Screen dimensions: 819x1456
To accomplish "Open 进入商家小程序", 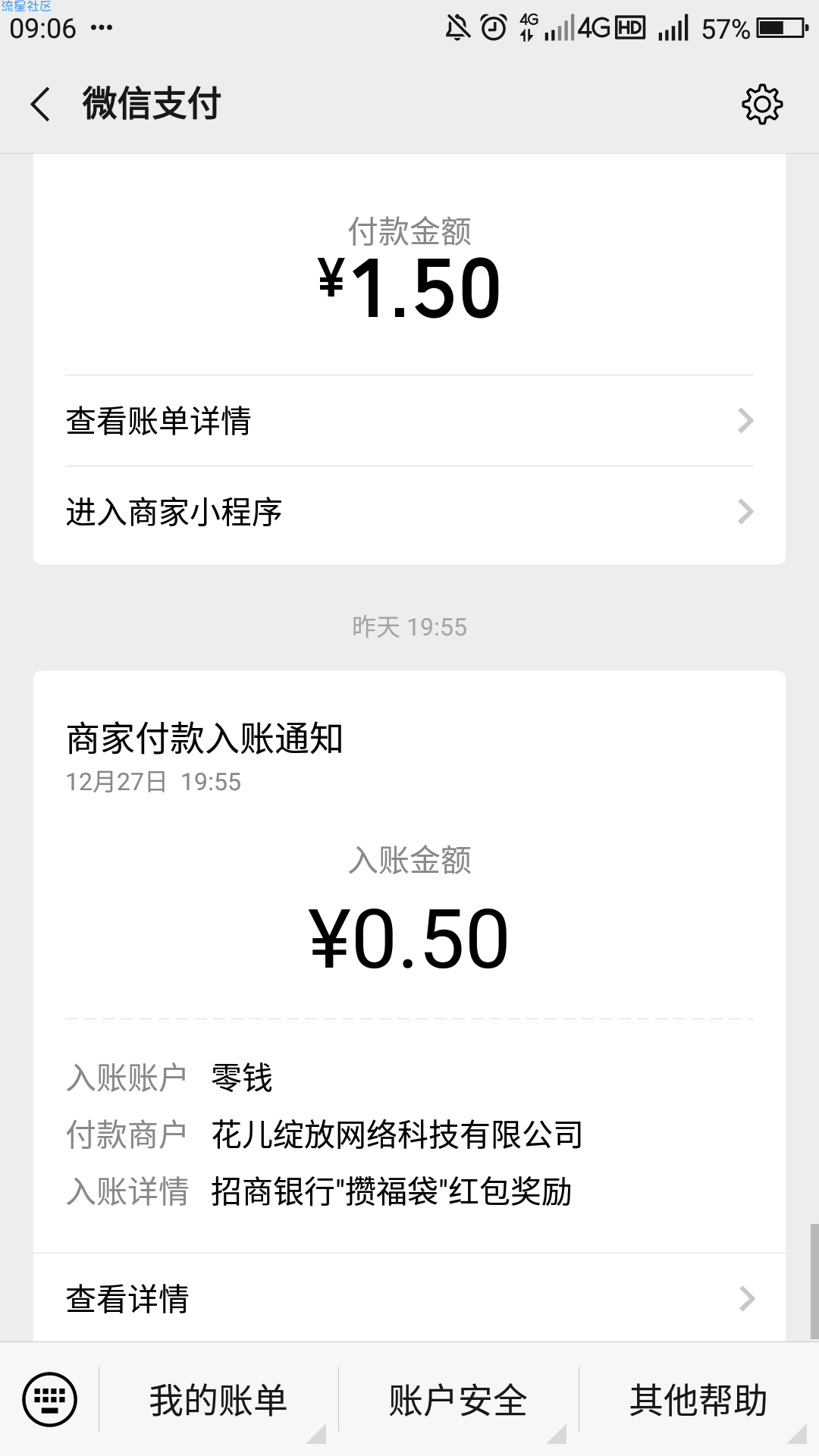I will point(409,512).
